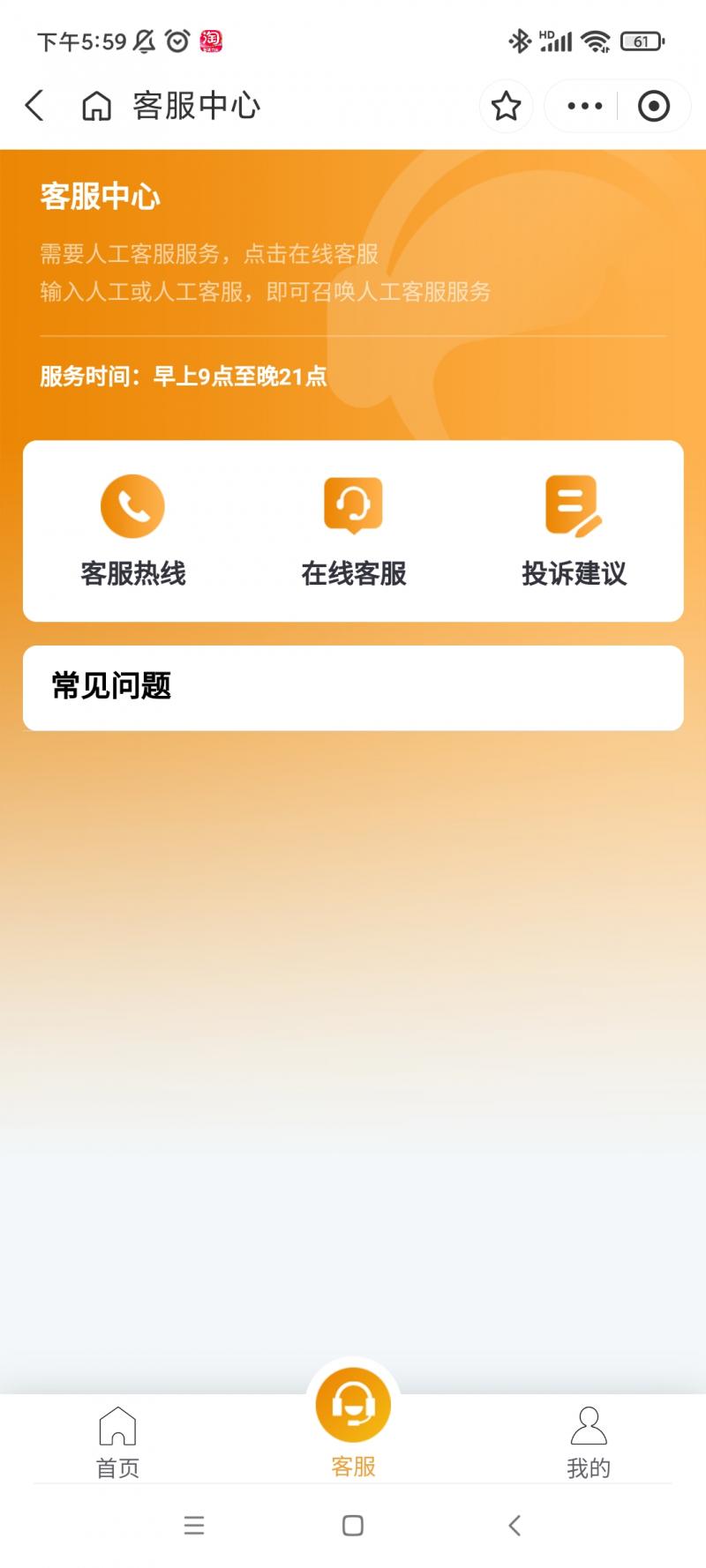
Task: Favorite this mini program with the star
Action: [x=506, y=106]
